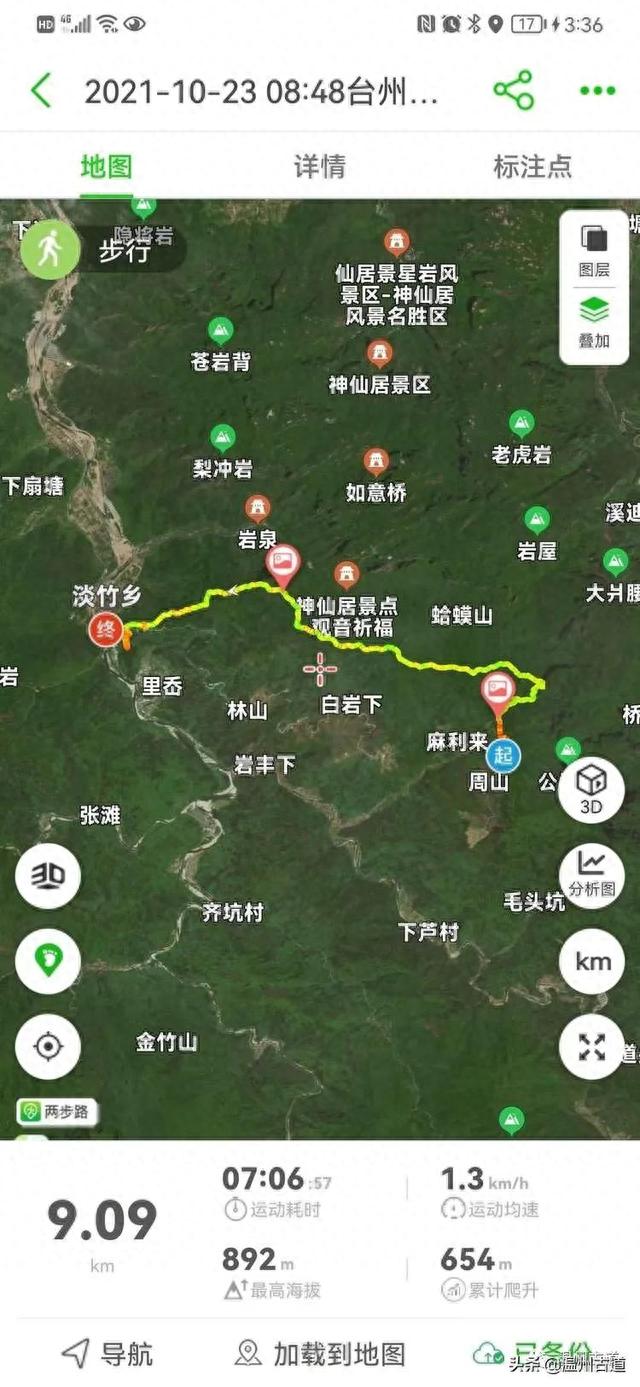The width and height of the screenshot is (640, 1387).
Task: Tap 加载到地图 to load track
Action: click(320, 1354)
